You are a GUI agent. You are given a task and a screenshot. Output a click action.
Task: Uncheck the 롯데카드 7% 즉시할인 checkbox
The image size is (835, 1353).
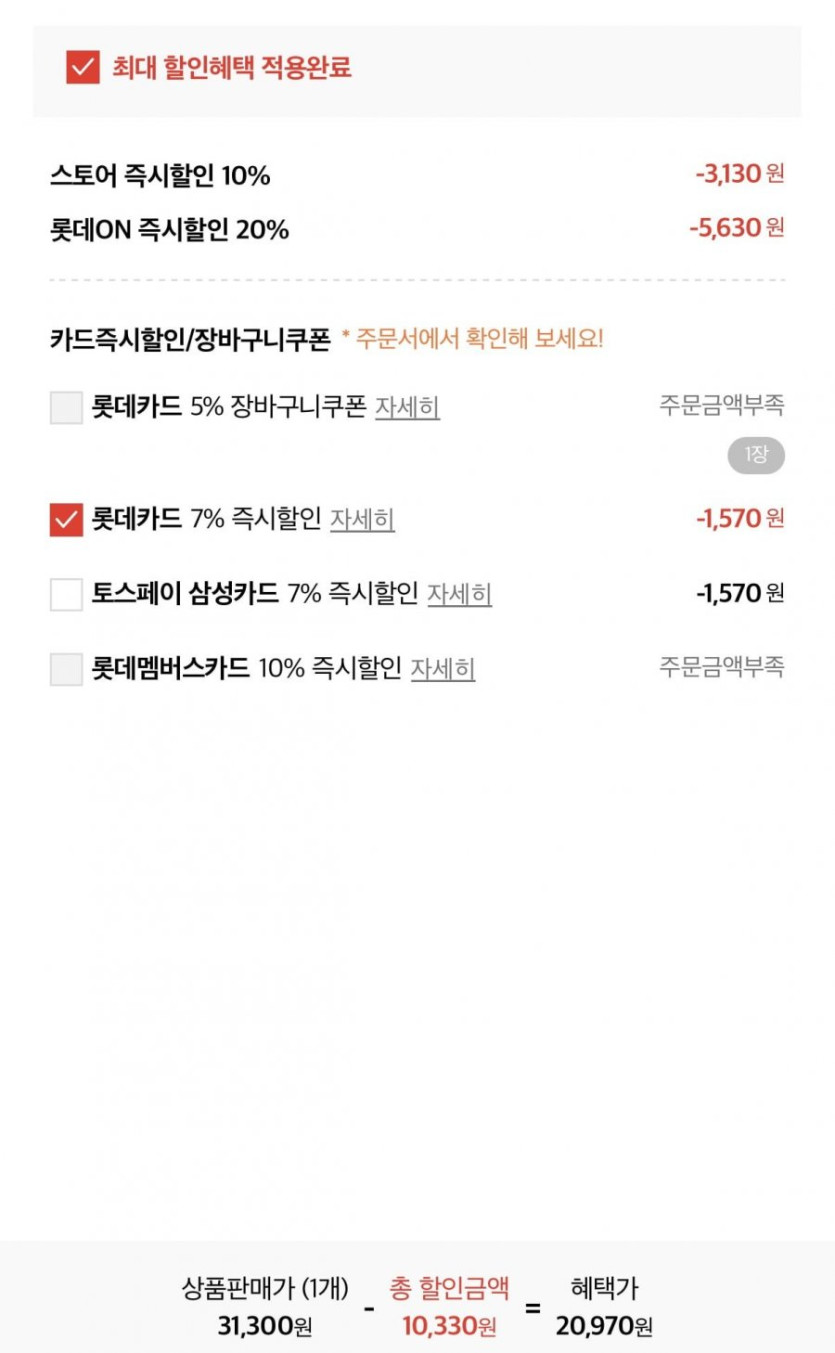66,520
